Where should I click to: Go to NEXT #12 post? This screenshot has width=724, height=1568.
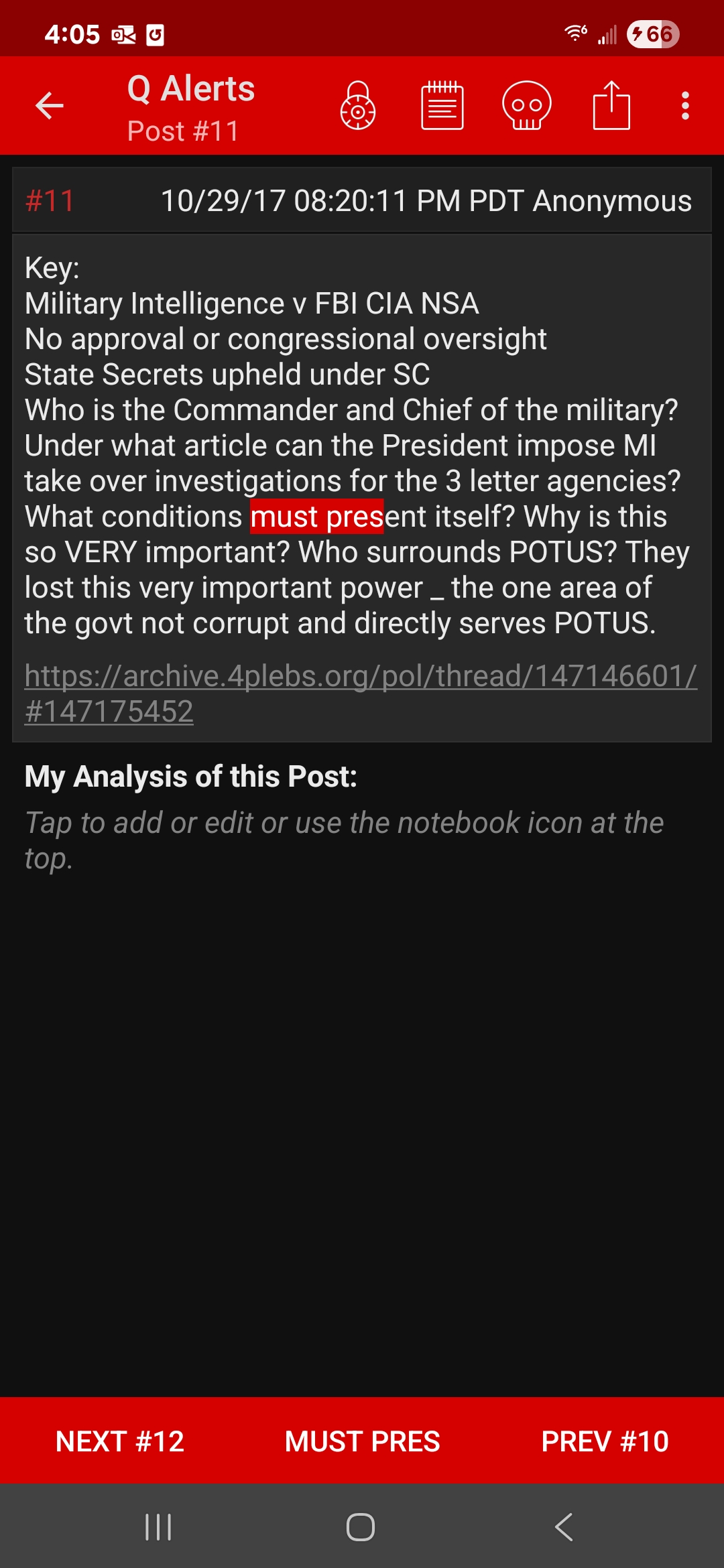[x=120, y=1441]
